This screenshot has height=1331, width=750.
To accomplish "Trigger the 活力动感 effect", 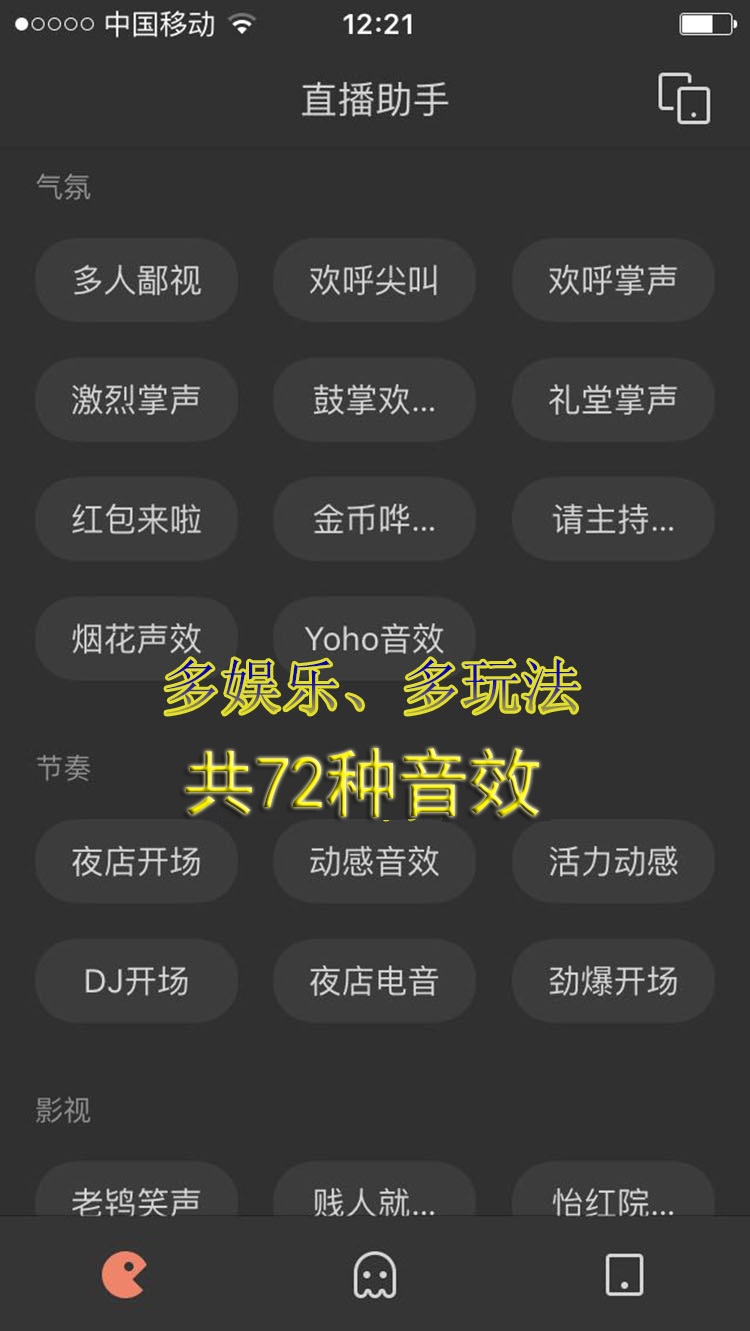I will [613, 861].
